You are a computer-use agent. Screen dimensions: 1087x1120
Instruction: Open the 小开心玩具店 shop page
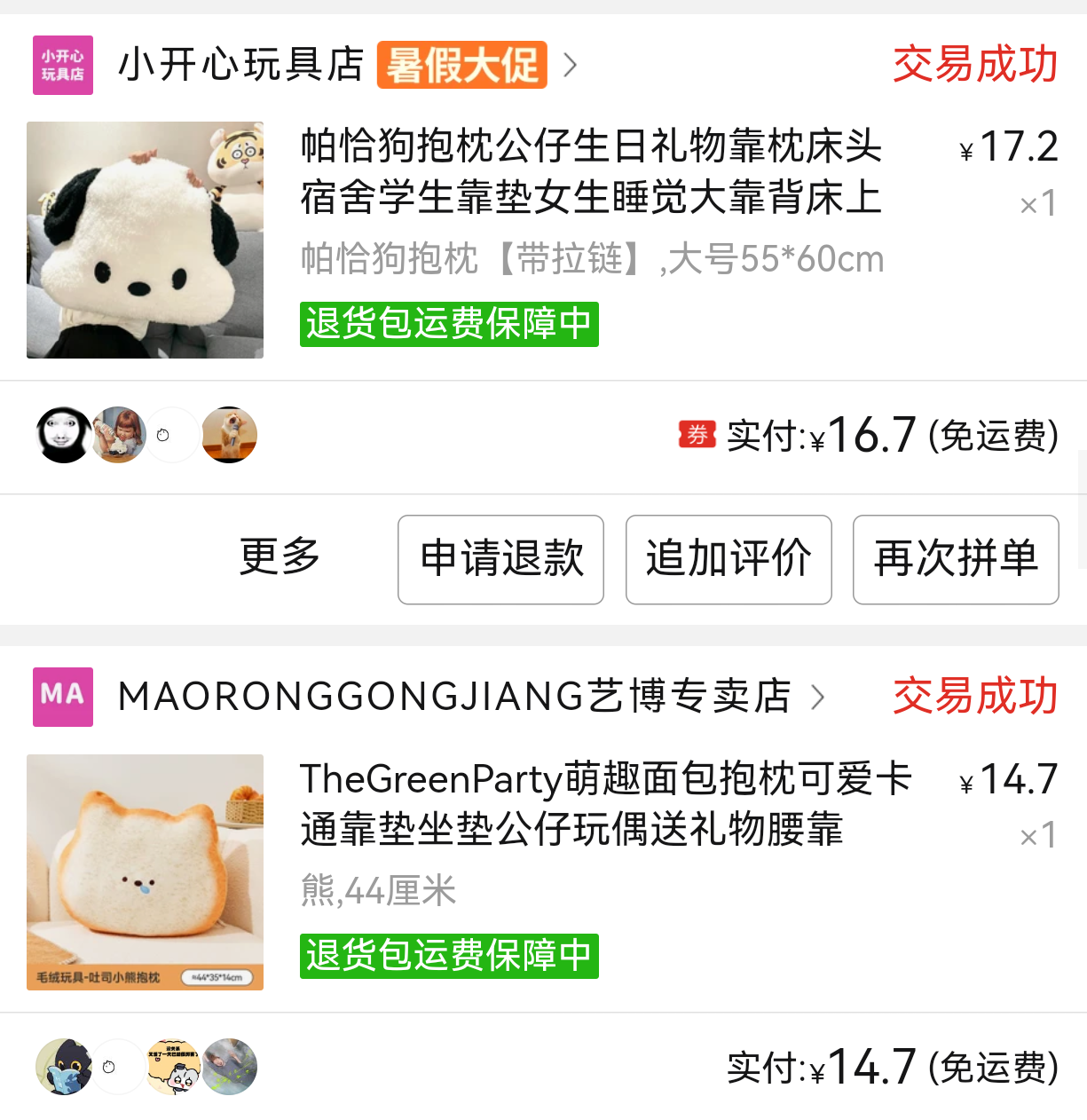click(240, 65)
